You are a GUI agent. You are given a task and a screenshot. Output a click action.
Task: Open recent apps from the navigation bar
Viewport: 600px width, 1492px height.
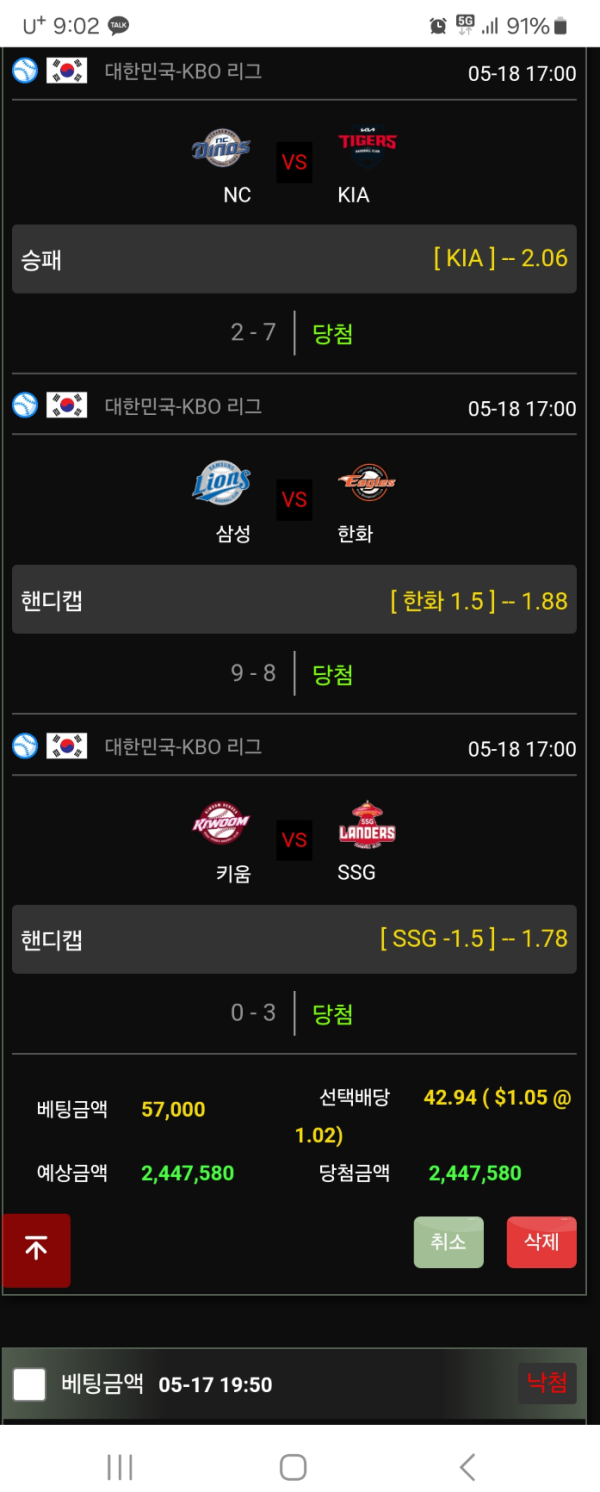tap(120, 1467)
